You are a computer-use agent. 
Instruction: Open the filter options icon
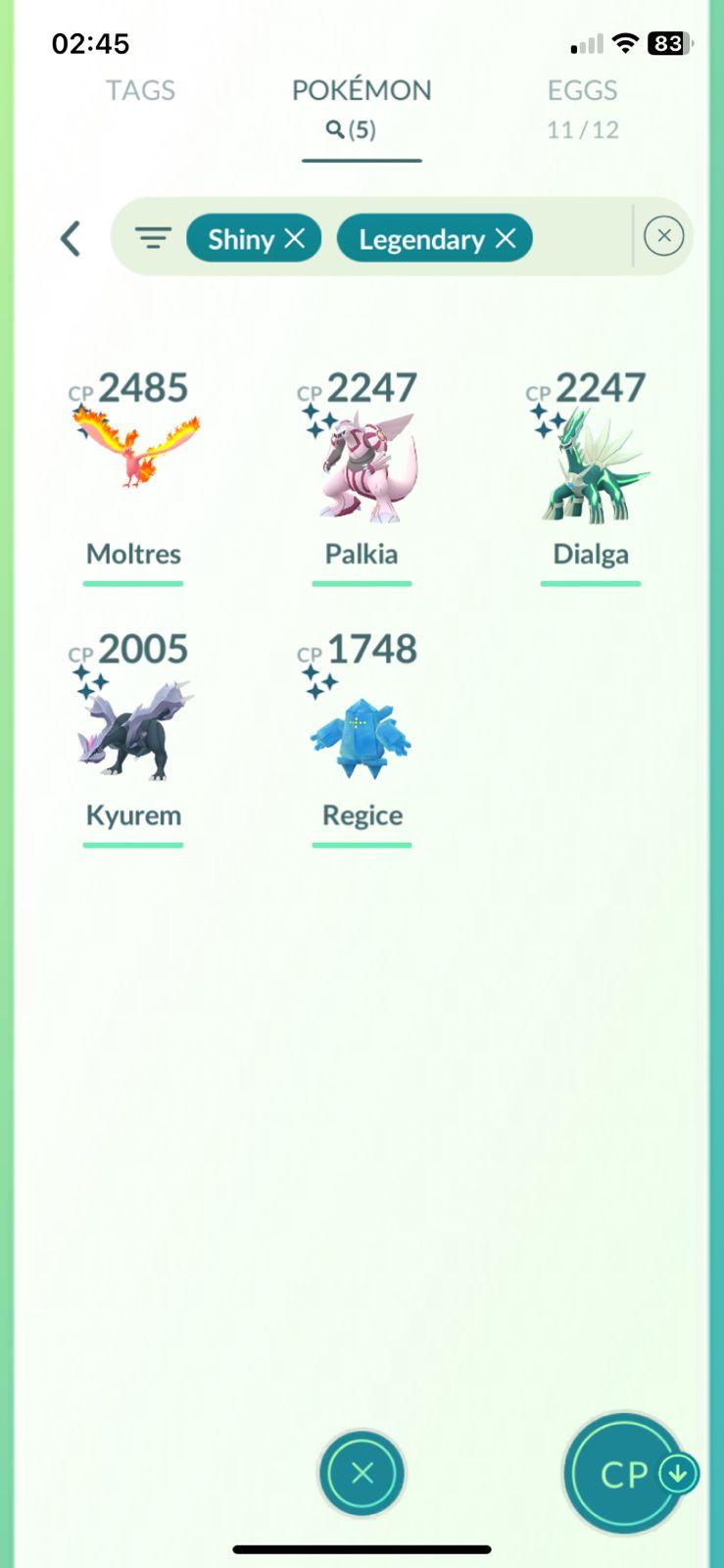pos(153,238)
